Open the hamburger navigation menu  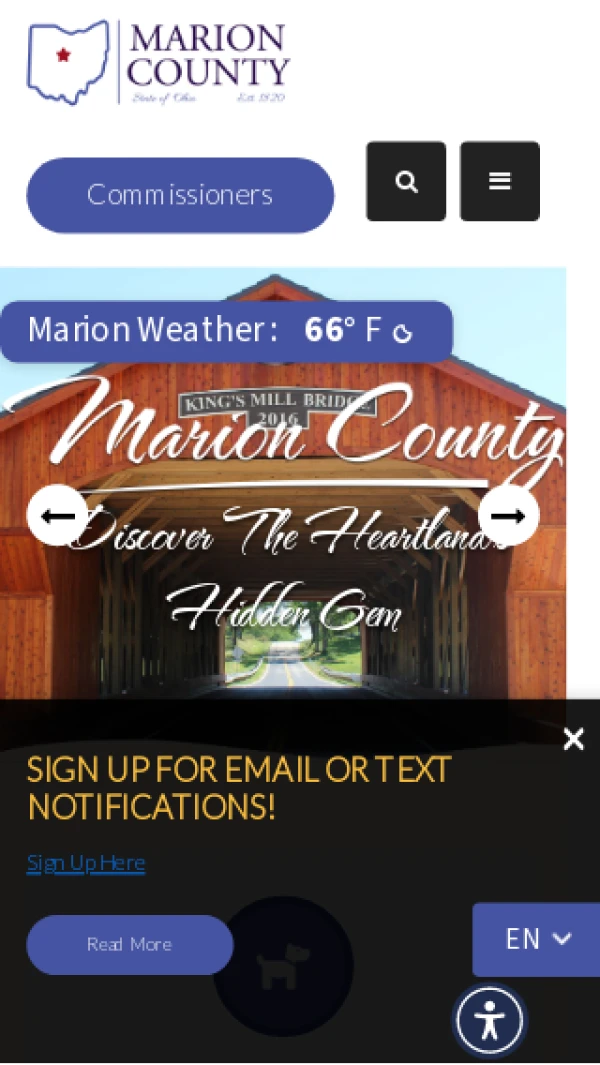(x=500, y=181)
